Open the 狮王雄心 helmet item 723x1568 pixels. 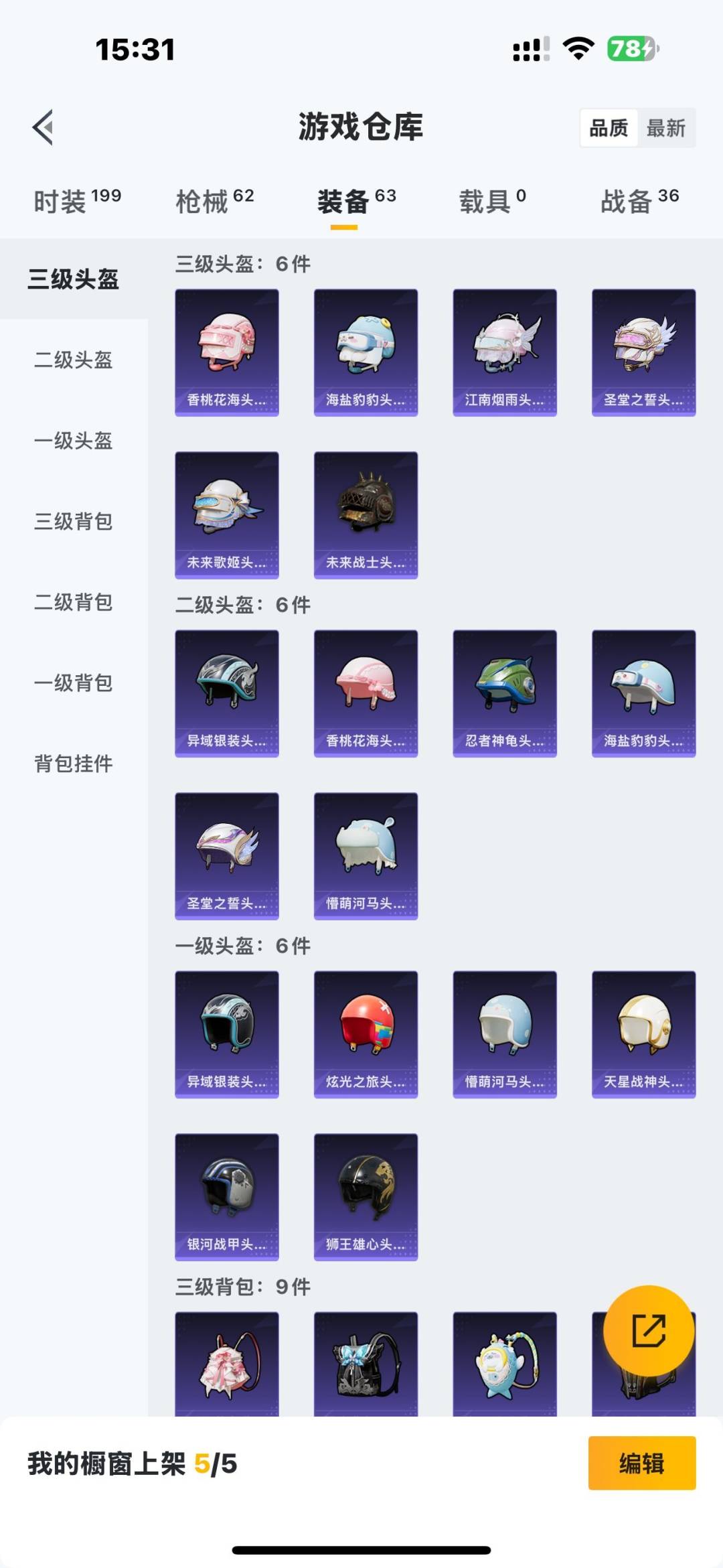click(366, 1197)
